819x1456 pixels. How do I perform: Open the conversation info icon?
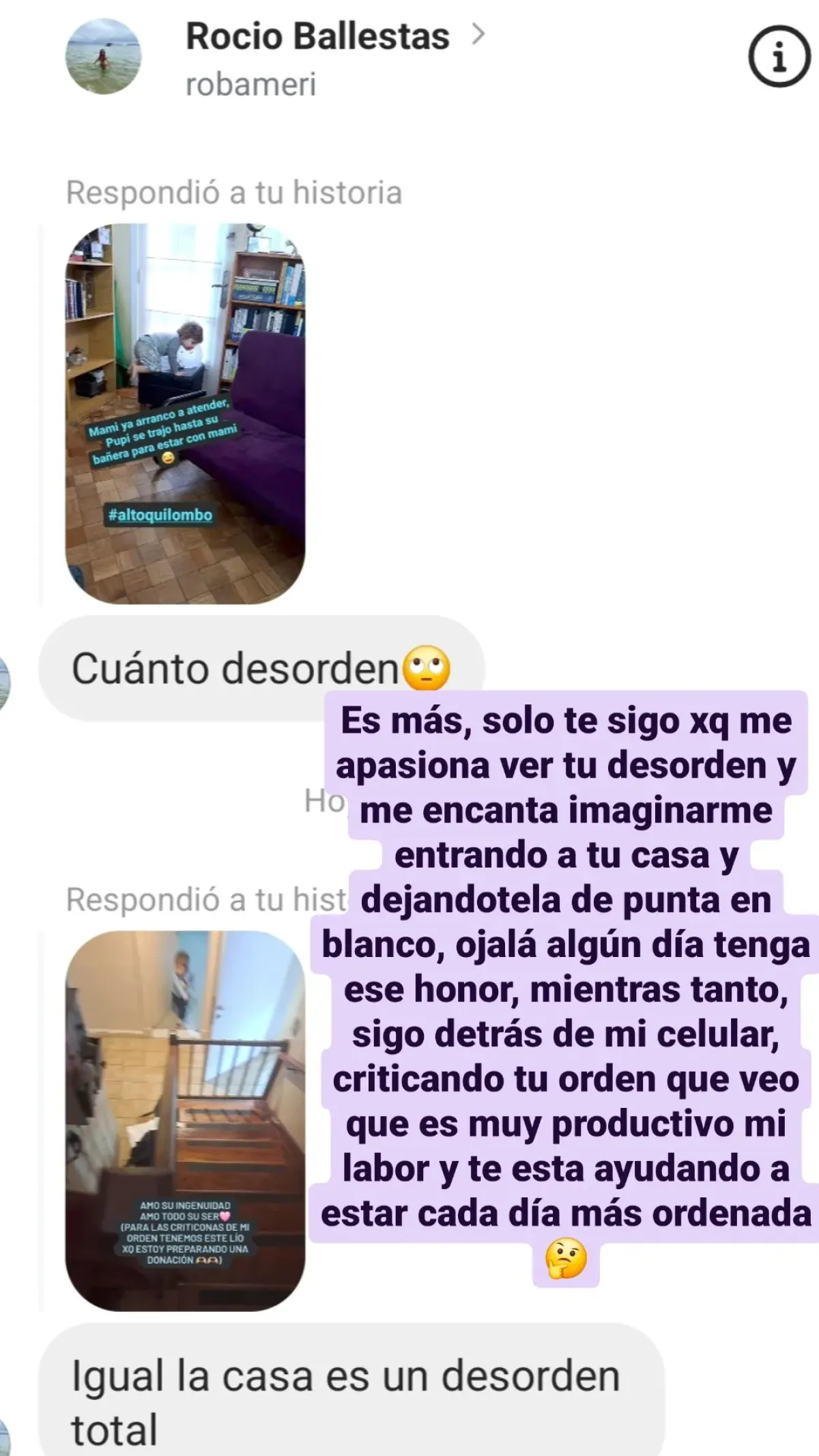(x=779, y=57)
